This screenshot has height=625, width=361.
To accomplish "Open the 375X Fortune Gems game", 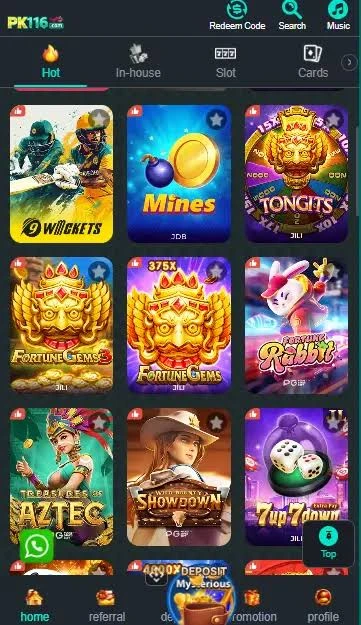I will pyautogui.click(x=179, y=325).
